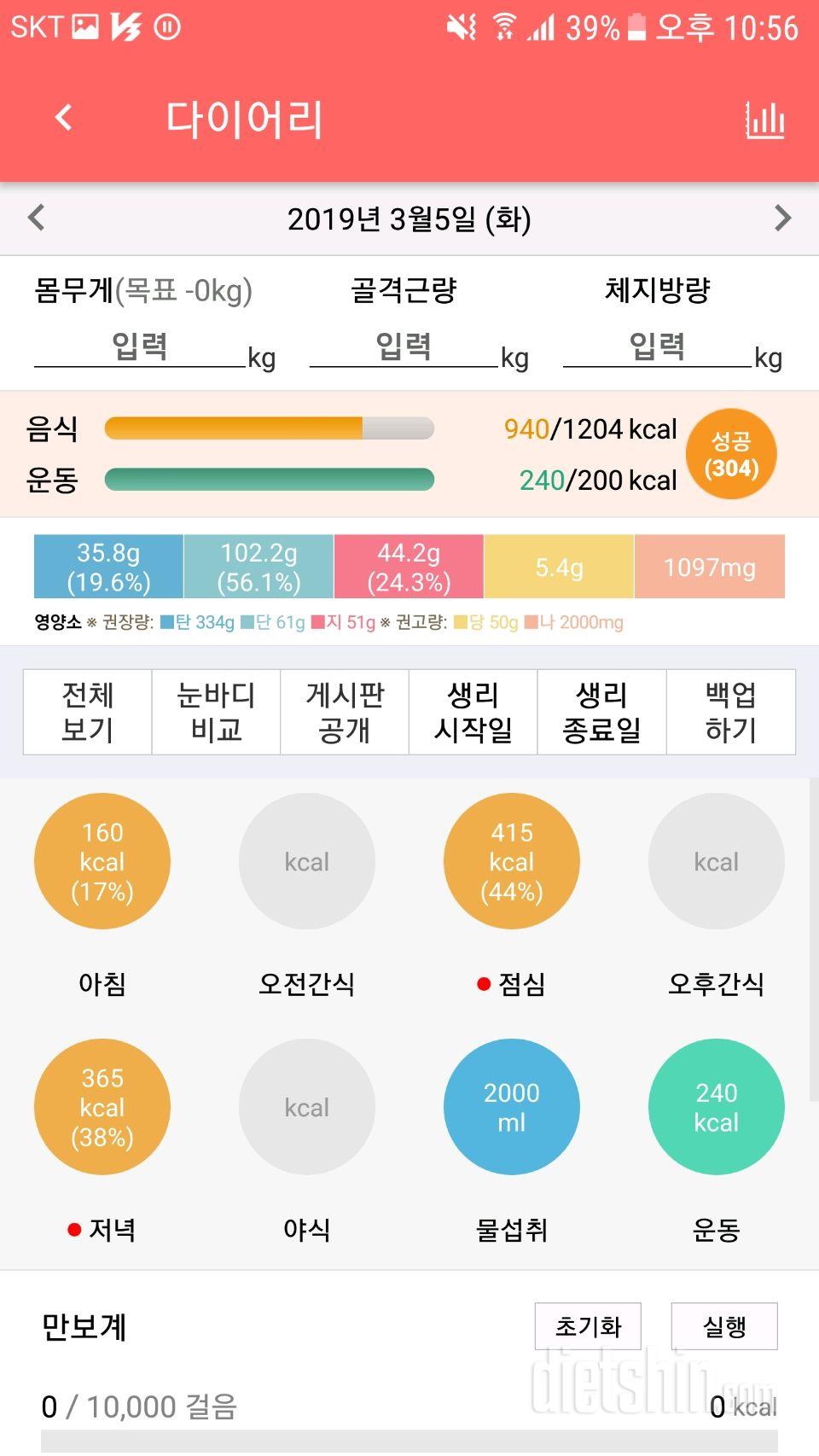Enter body weight in 몸무게 field
This screenshot has height=1456, width=819.
click(140, 348)
